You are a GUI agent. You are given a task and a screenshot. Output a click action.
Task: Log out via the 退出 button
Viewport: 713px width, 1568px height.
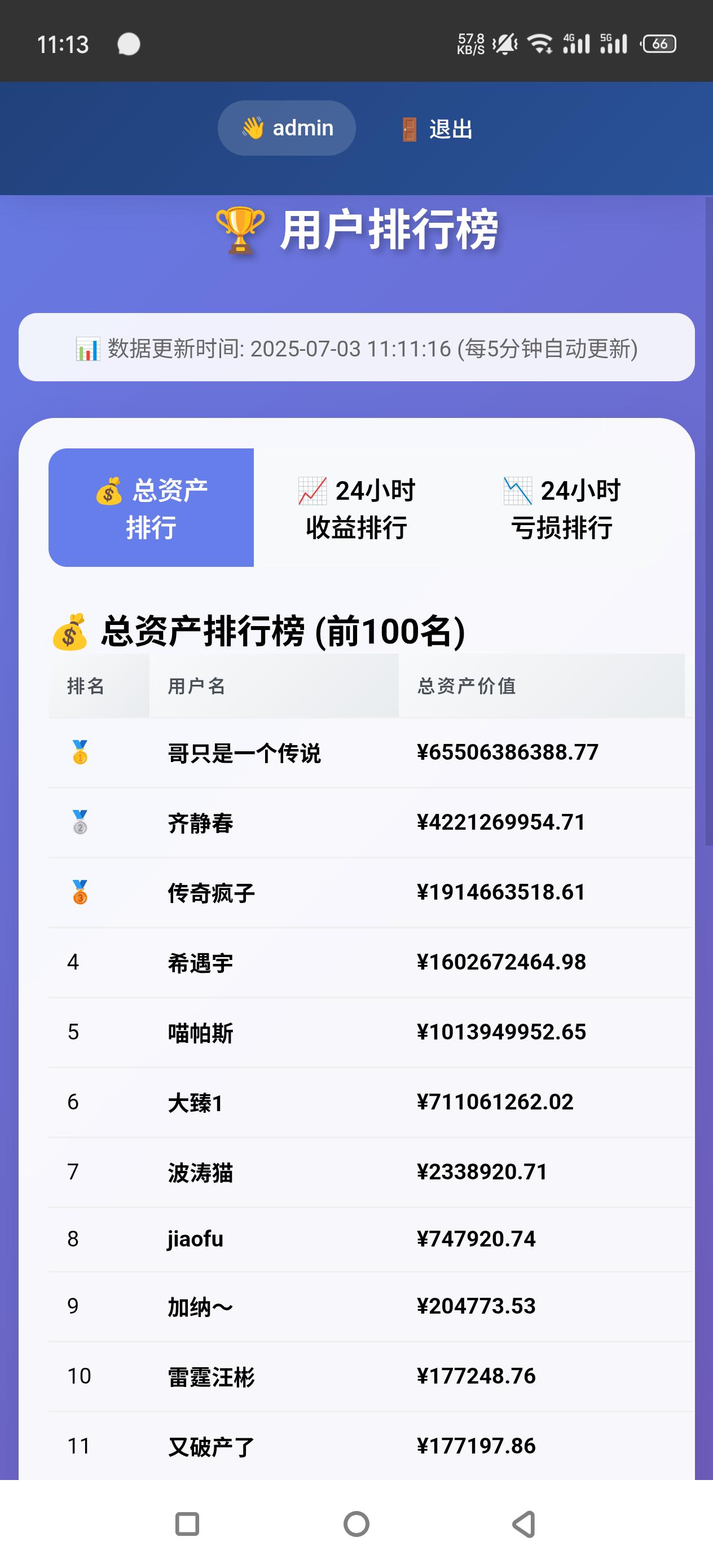pos(436,129)
